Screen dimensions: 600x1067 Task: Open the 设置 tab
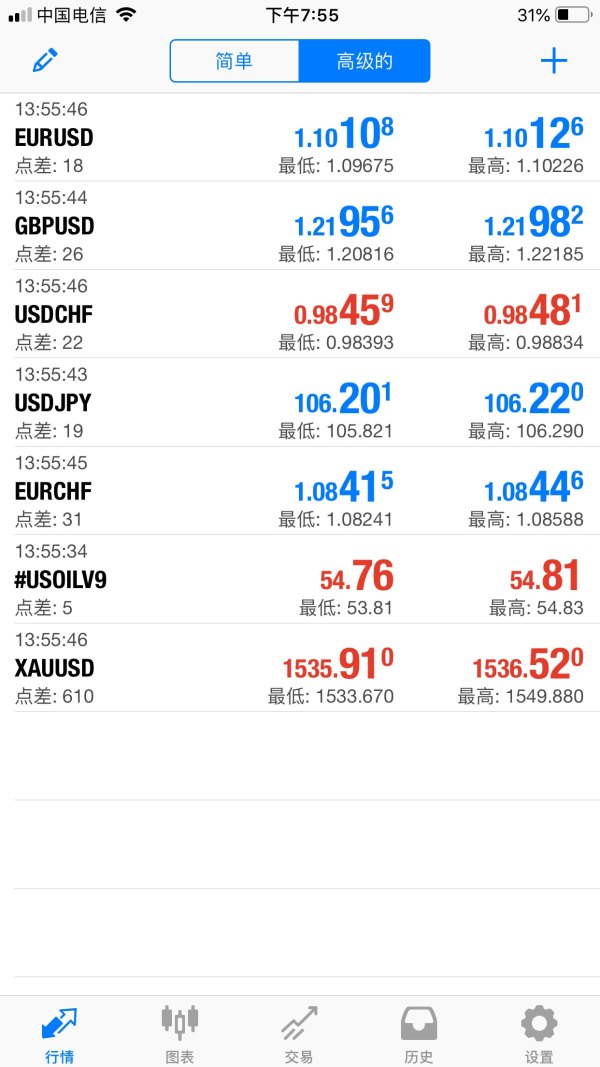point(539,1033)
